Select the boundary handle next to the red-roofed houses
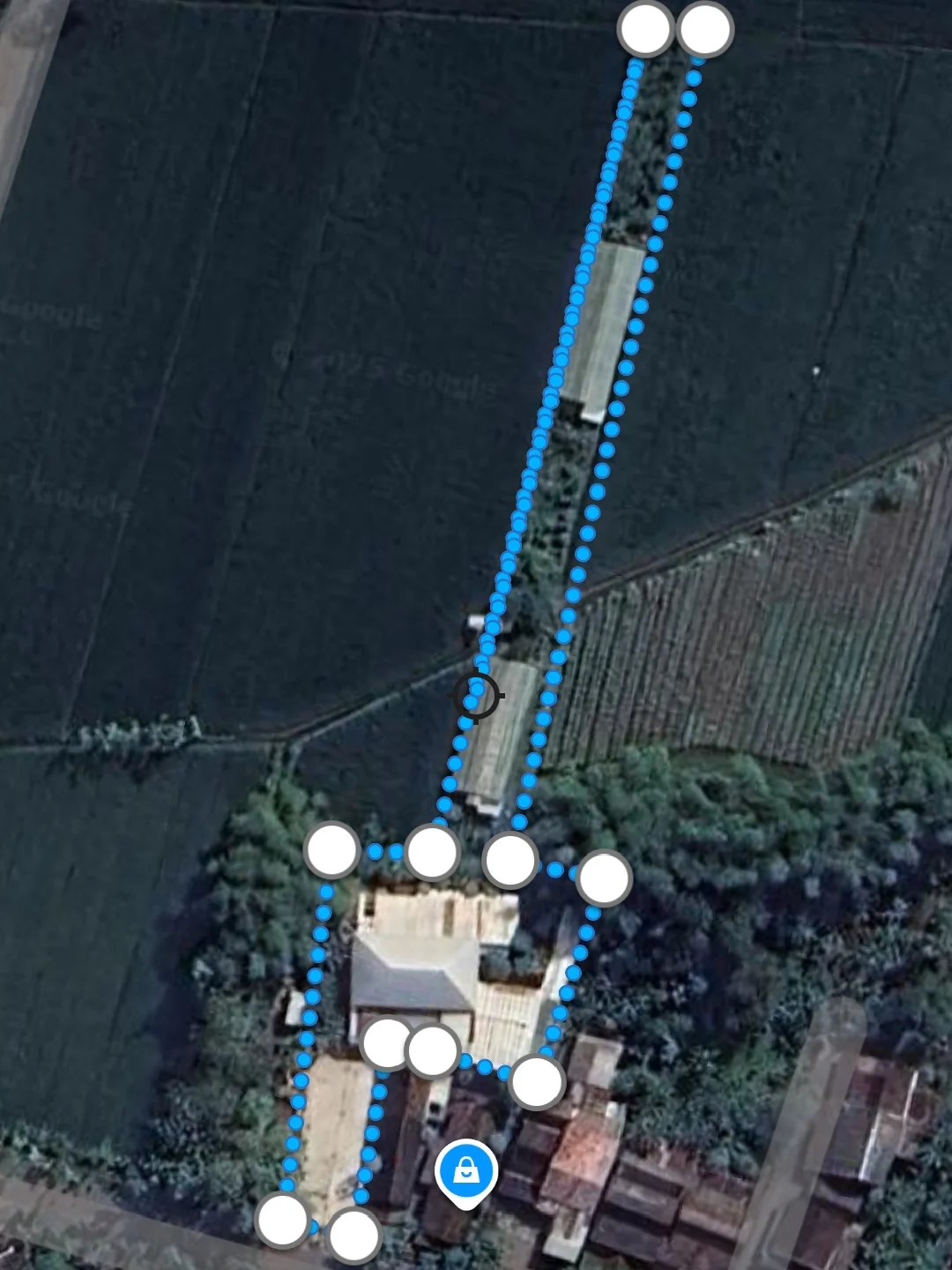Viewport: 952px width, 1270px height. [536, 1081]
